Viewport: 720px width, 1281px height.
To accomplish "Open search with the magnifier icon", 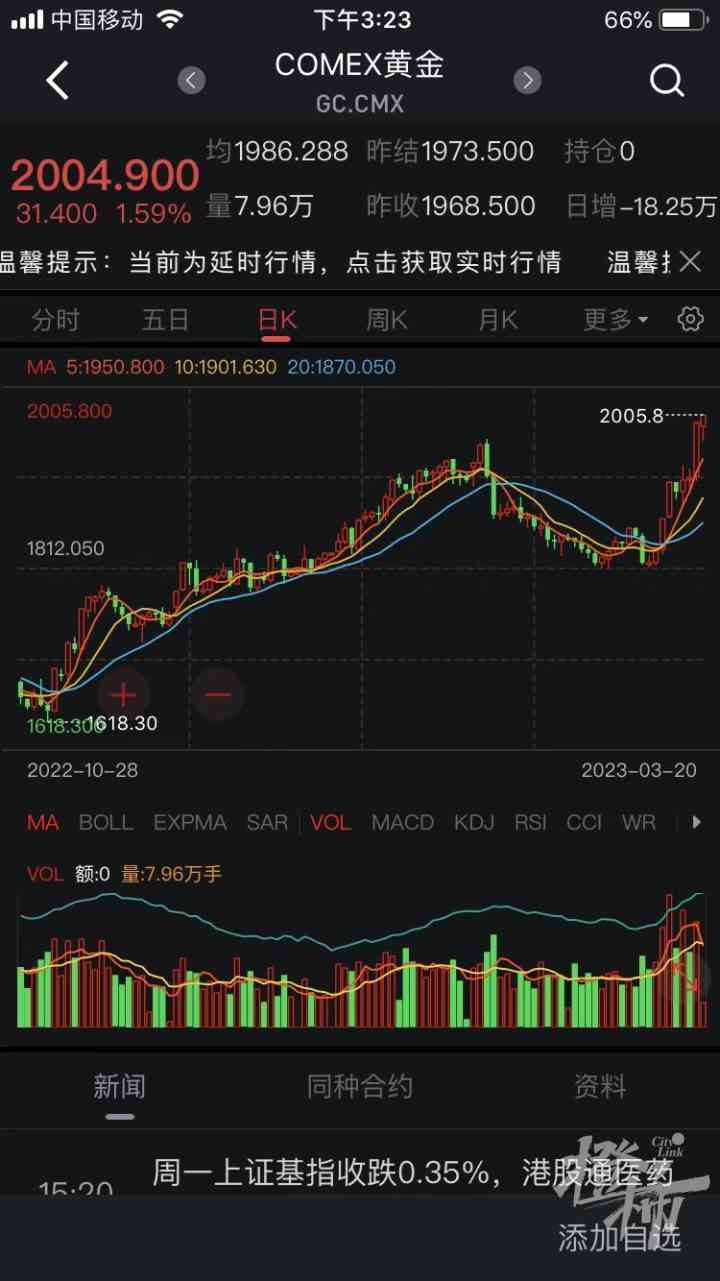I will tap(666, 81).
